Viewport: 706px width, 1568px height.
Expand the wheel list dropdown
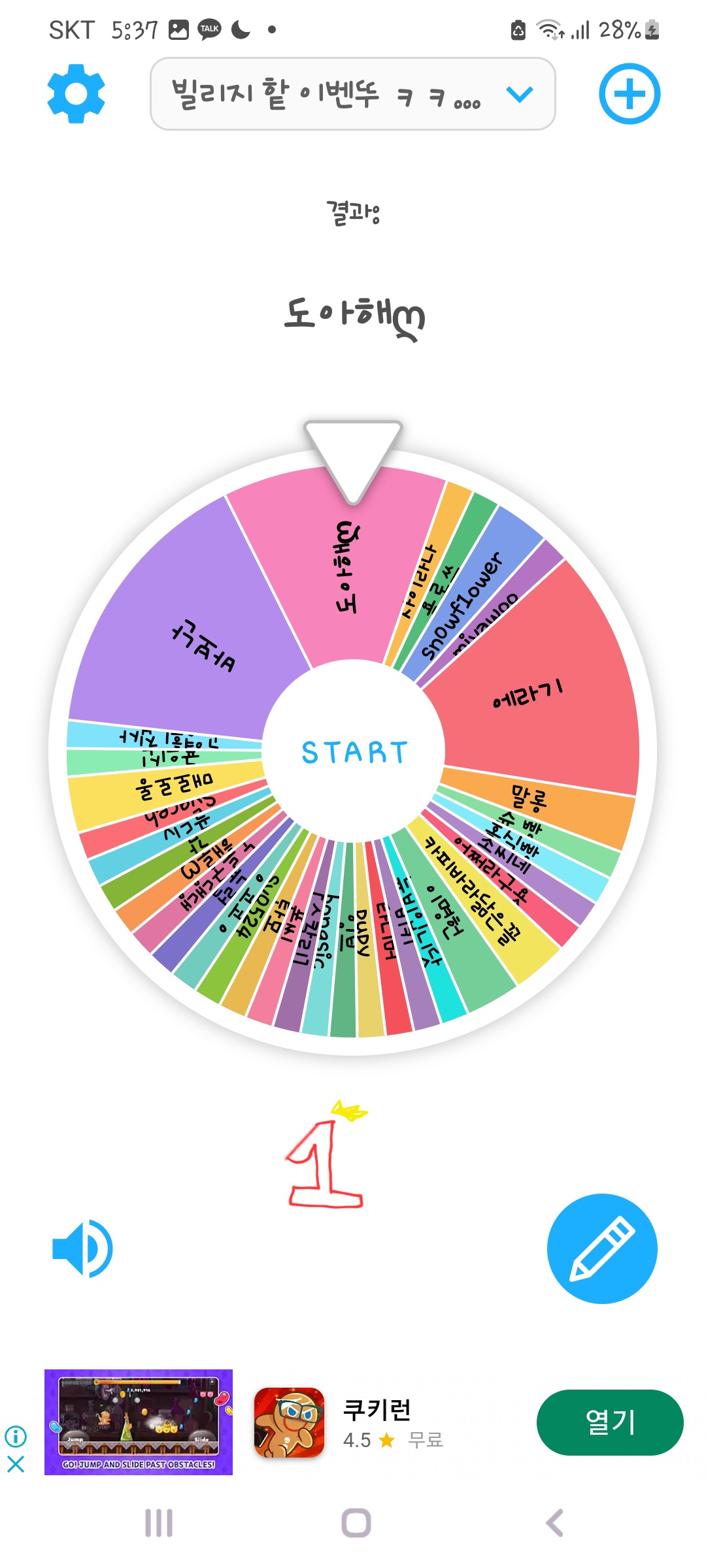[352, 94]
